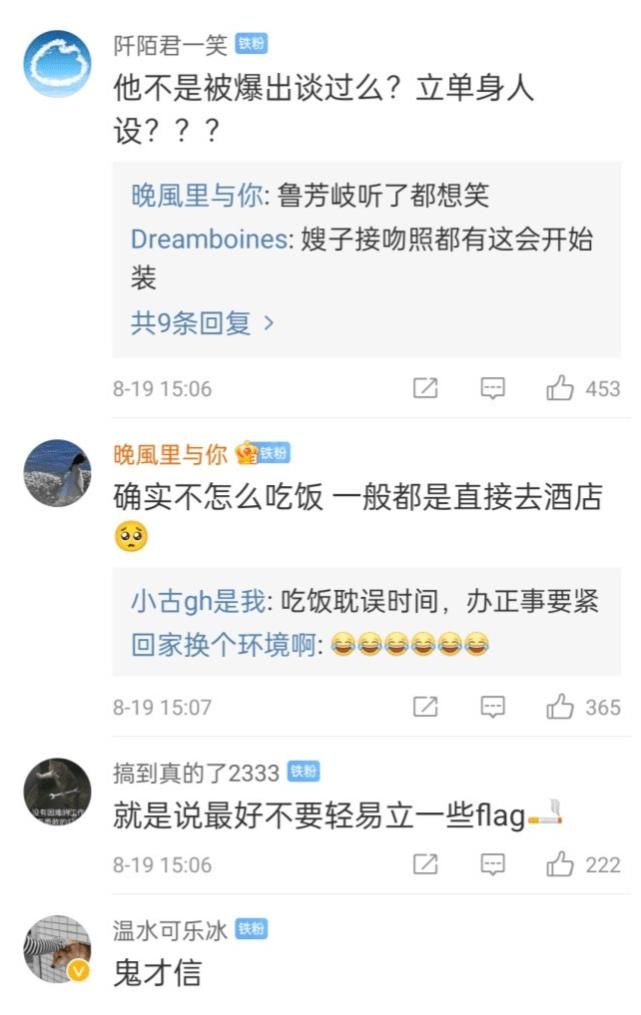Like the comment with 365 likes
Screen dimensions: 641x1015
pyautogui.click(x=560, y=708)
